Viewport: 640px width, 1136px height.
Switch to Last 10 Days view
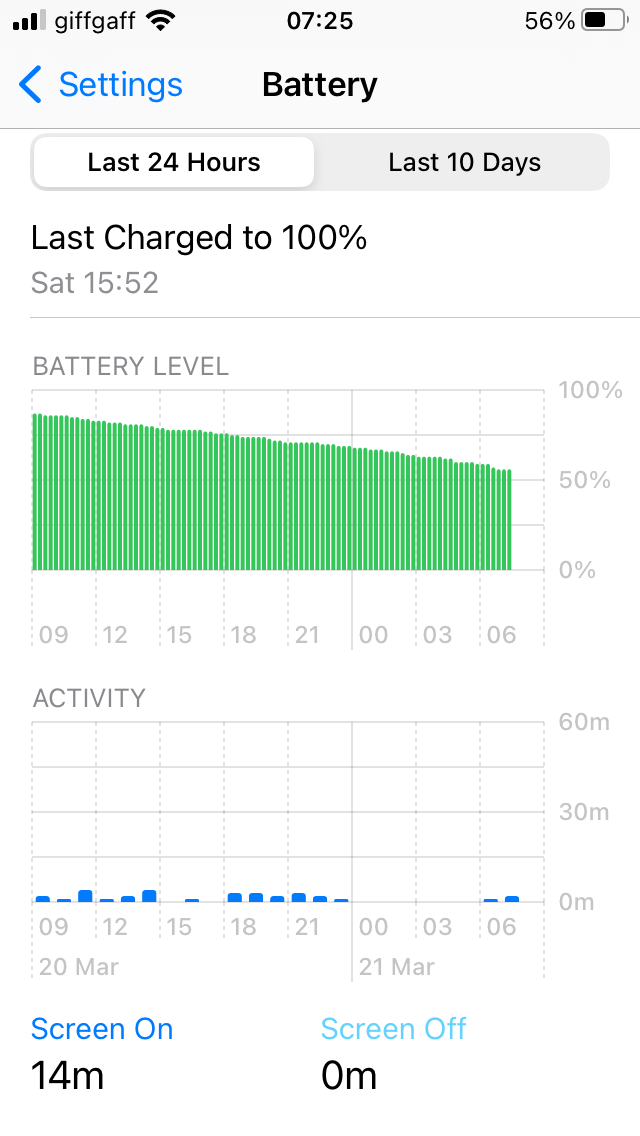pyautogui.click(x=464, y=162)
